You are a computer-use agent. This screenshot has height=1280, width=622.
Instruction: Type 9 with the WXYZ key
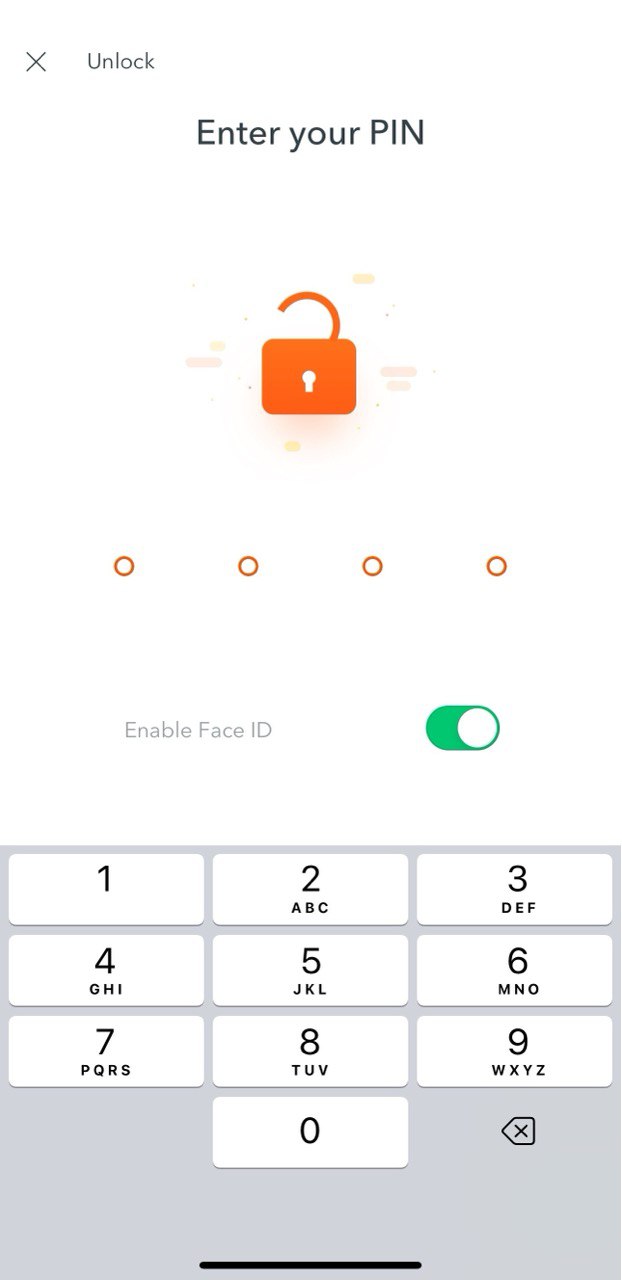[x=515, y=1051]
